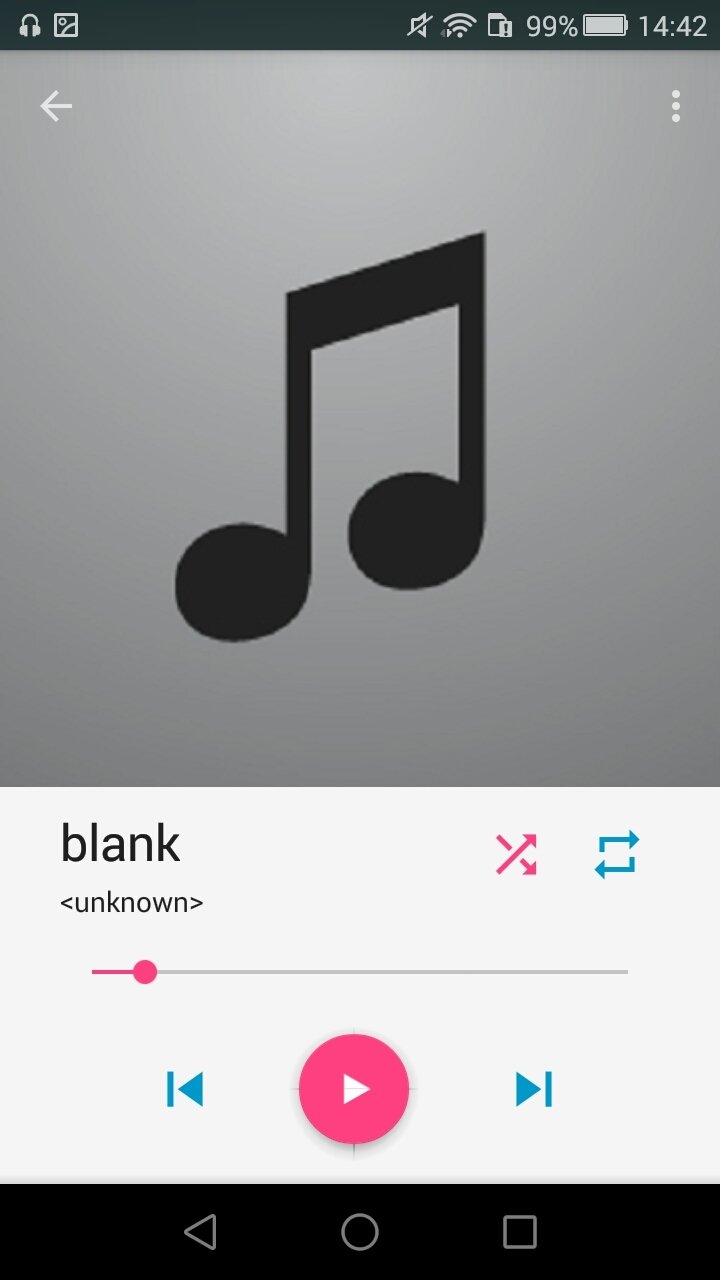Go back using the top arrow

(x=56, y=106)
